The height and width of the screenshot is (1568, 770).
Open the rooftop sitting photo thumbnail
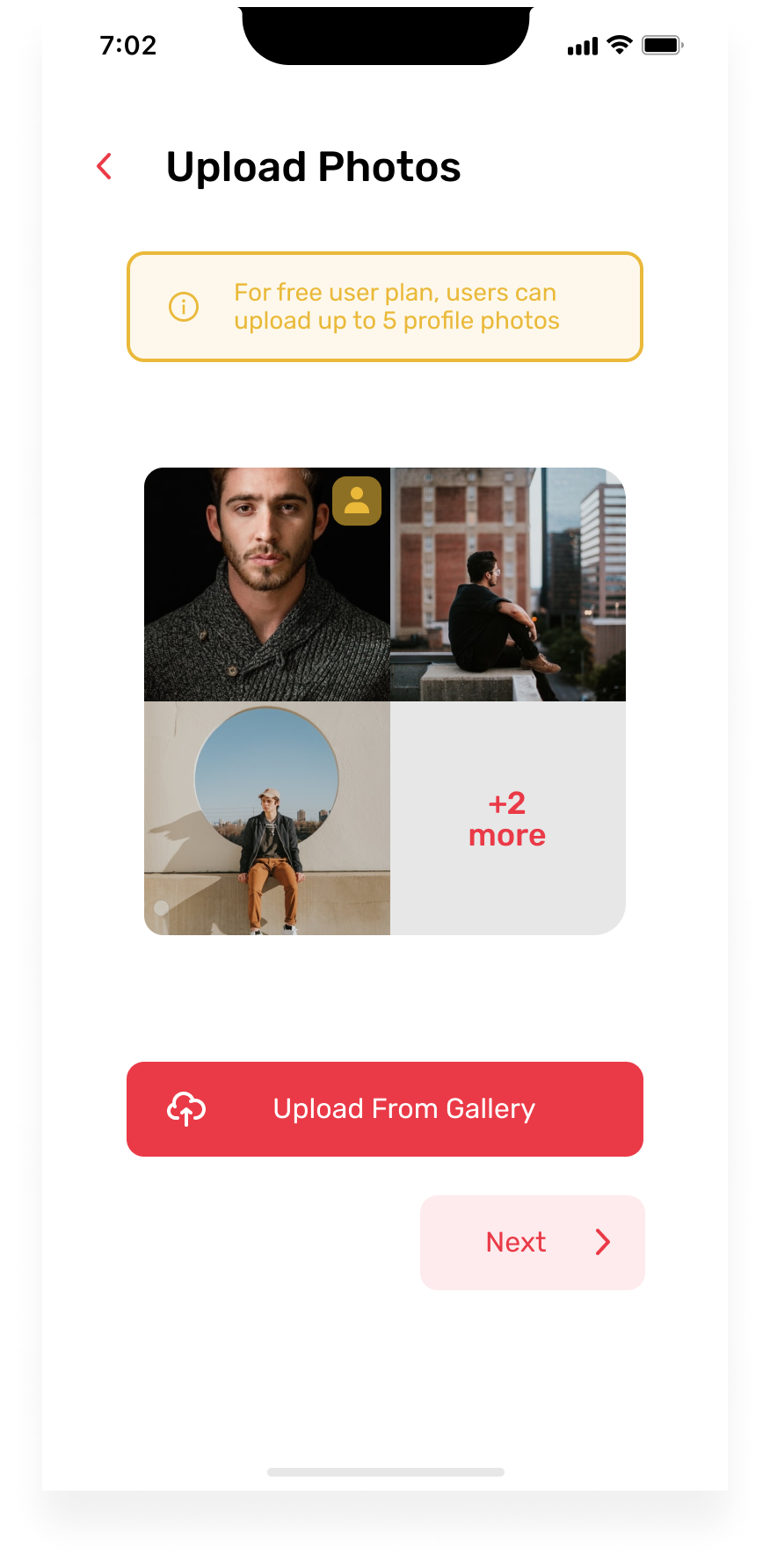(508, 584)
